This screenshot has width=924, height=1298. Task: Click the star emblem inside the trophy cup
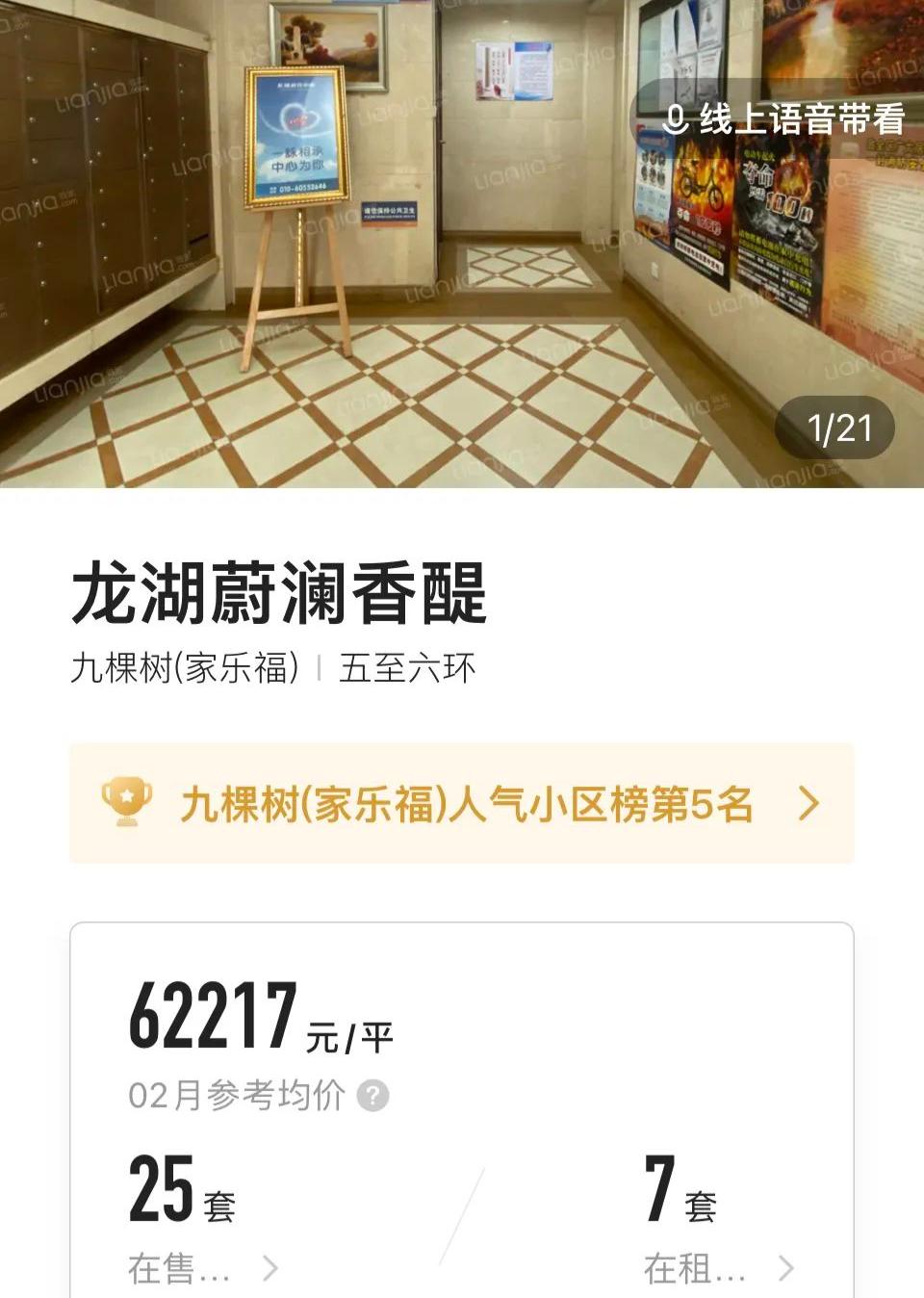point(128,793)
